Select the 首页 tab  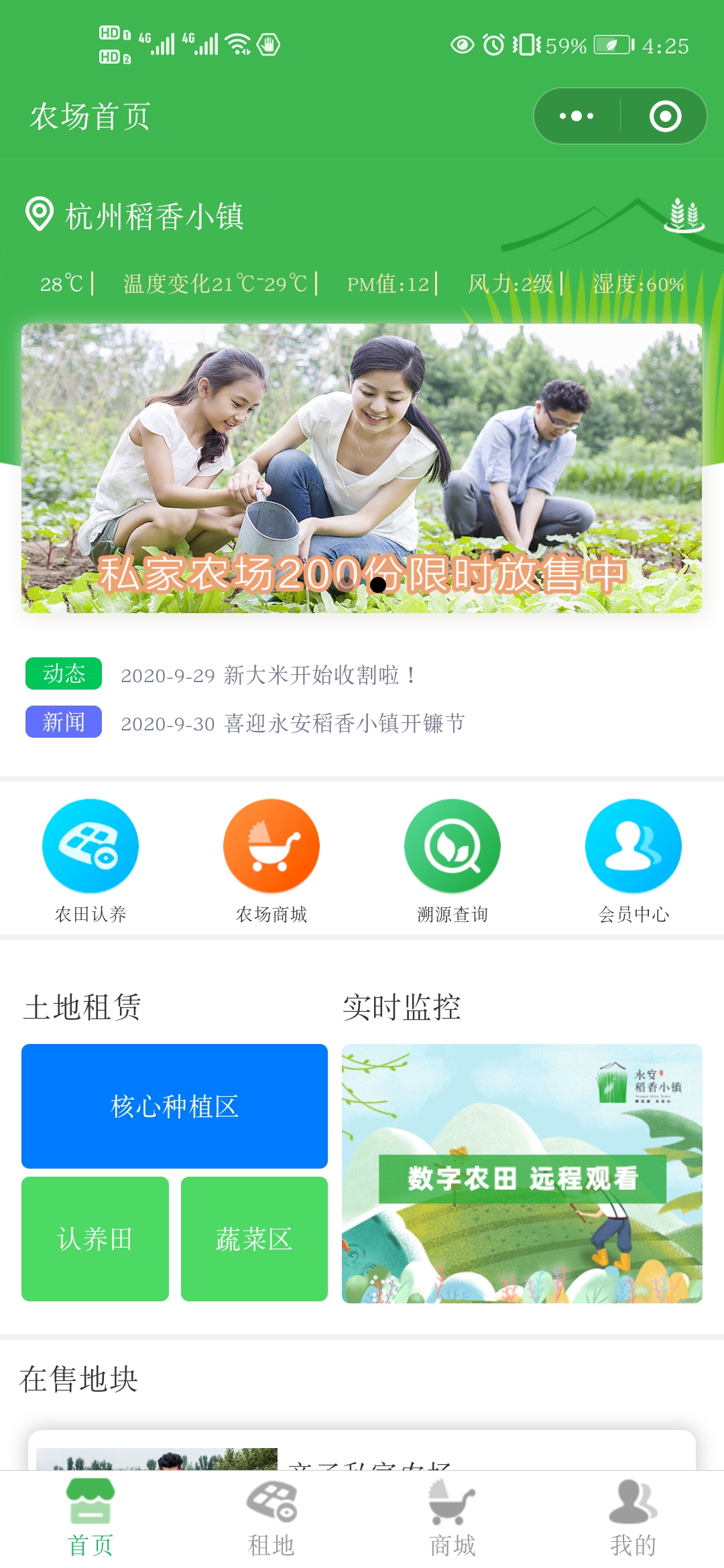coord(90,1518)
